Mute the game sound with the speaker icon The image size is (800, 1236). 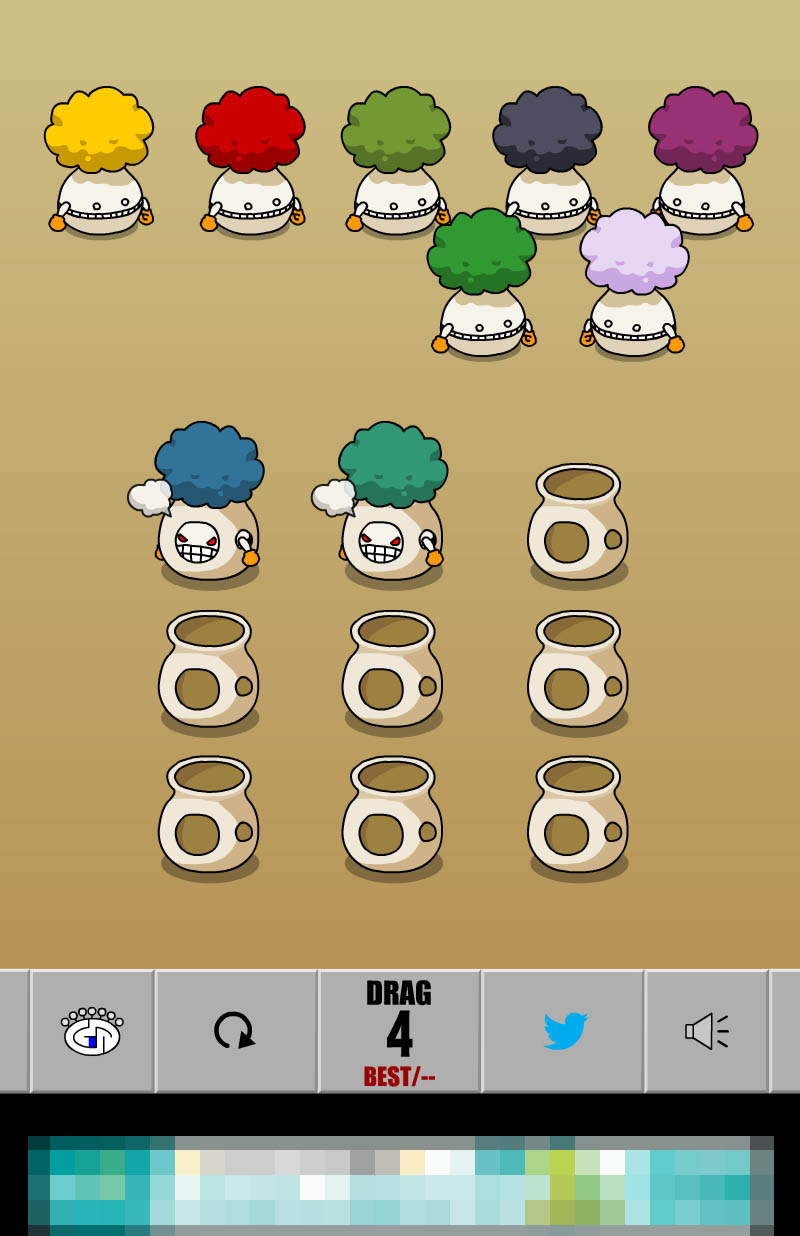(706, 1031)
